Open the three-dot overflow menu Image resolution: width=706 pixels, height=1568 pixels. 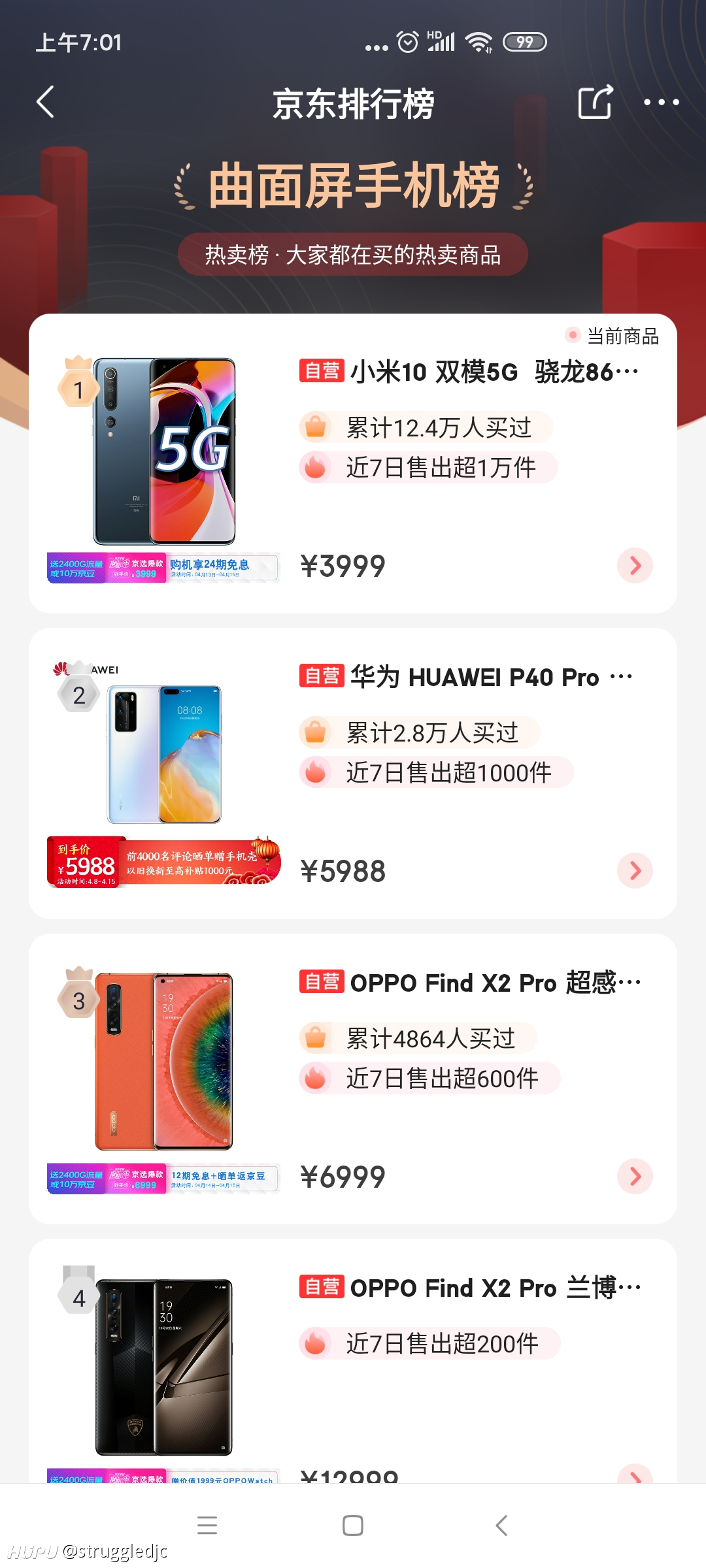(x=661, y=102)
